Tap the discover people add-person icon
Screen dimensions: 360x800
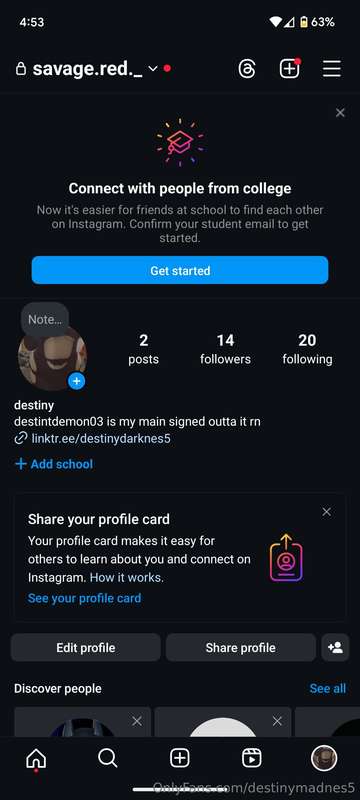click(336, 647)
